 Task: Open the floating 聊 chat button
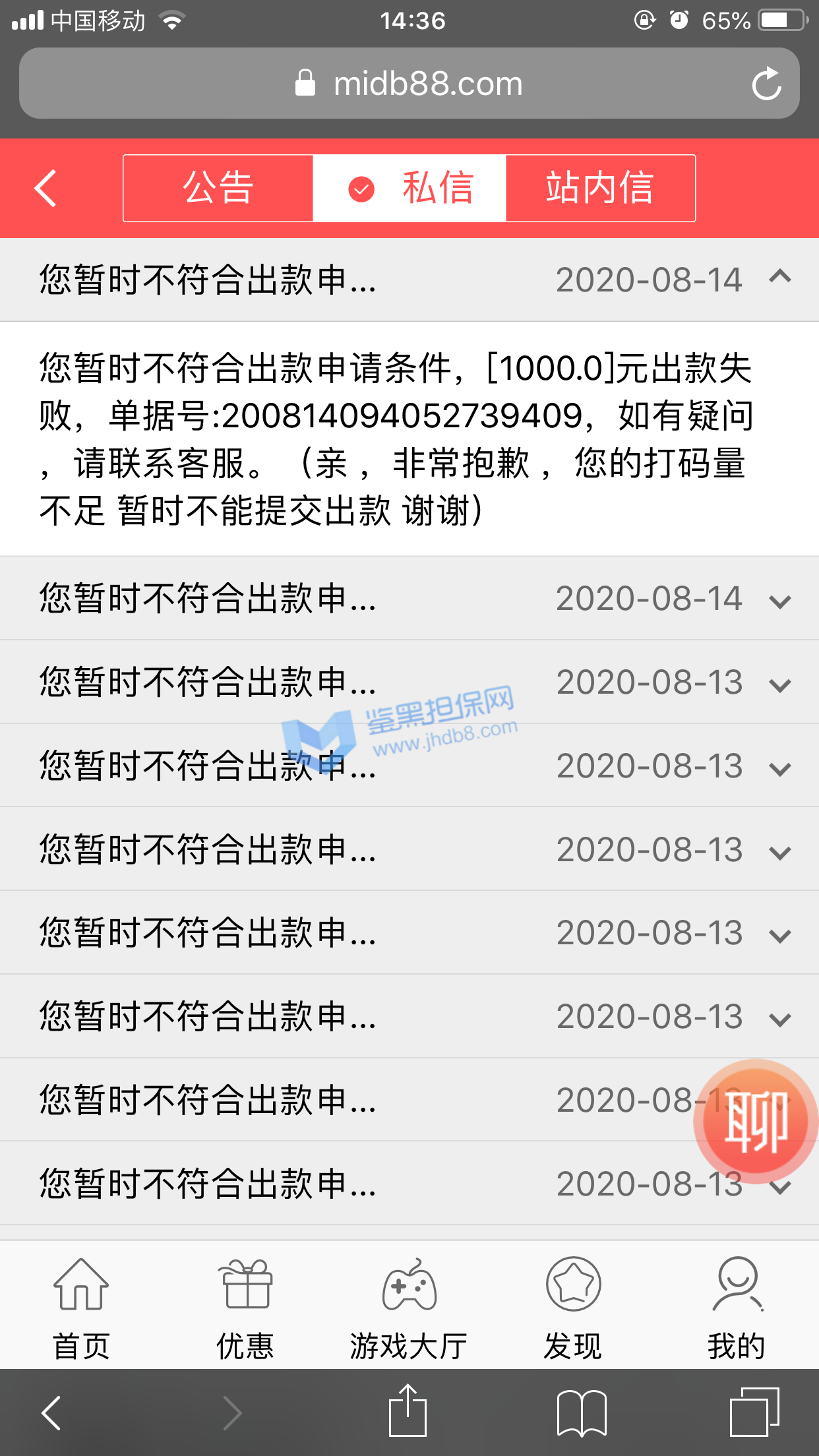[x=756, y=1120]
